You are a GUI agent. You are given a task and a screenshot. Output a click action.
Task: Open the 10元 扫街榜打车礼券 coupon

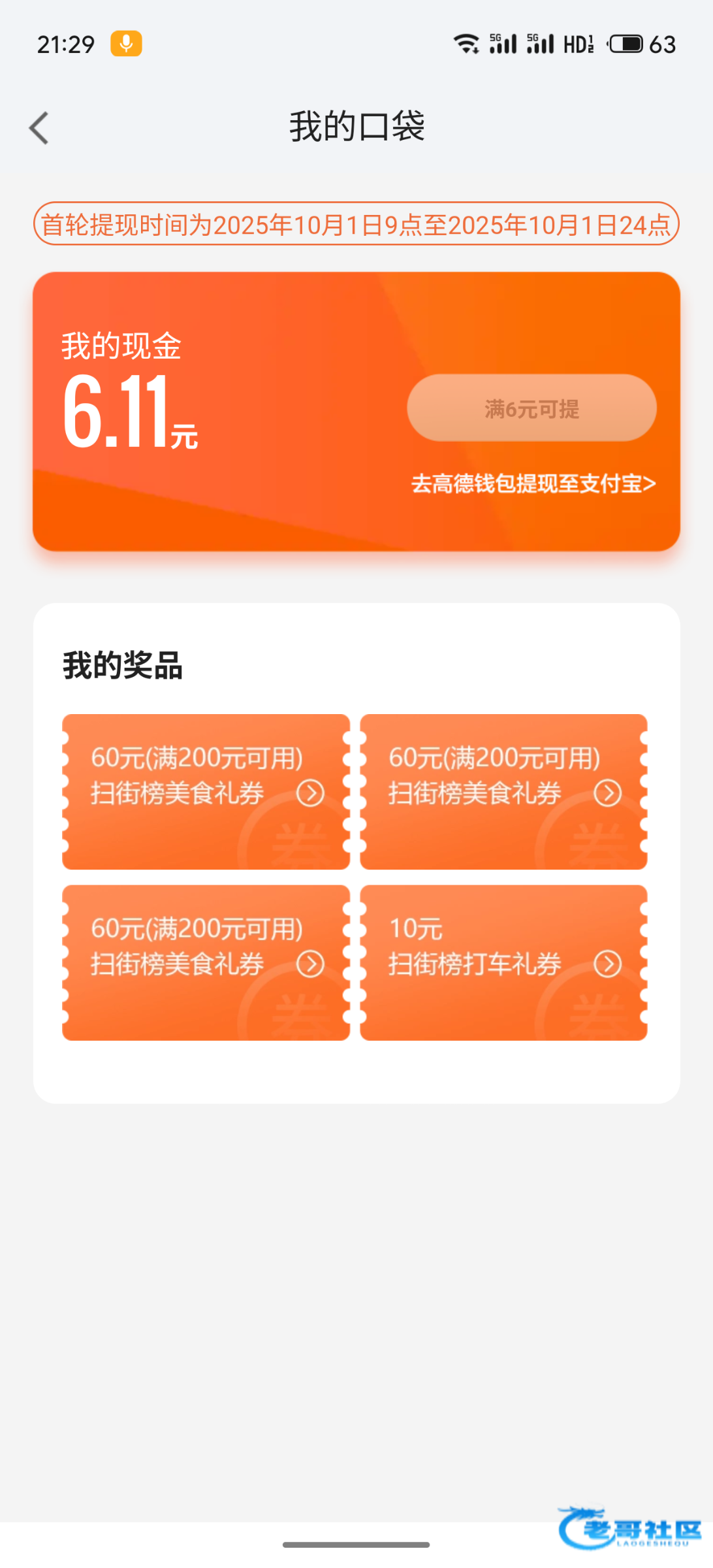tap(503, 962)
